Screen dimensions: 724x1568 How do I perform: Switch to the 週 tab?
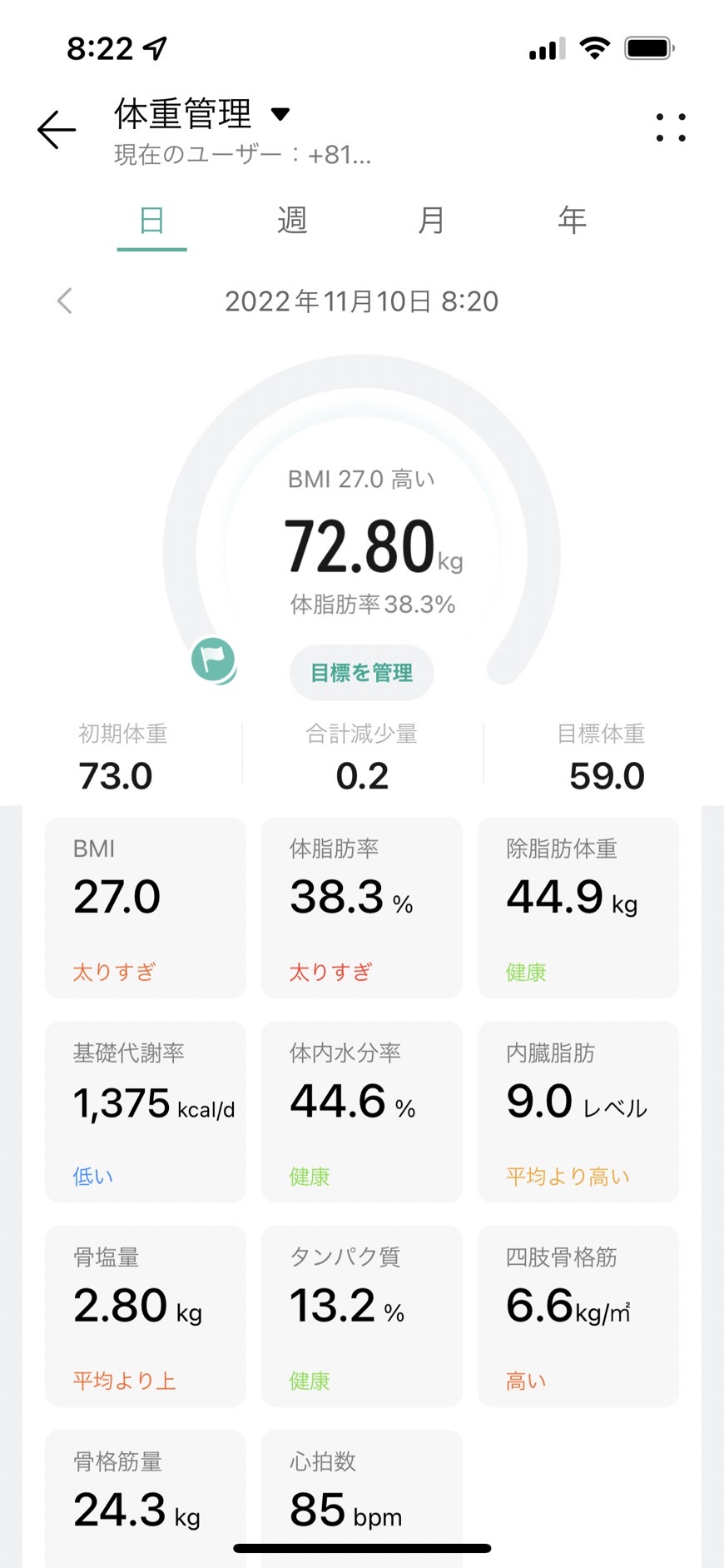click(x=292, y=220)
